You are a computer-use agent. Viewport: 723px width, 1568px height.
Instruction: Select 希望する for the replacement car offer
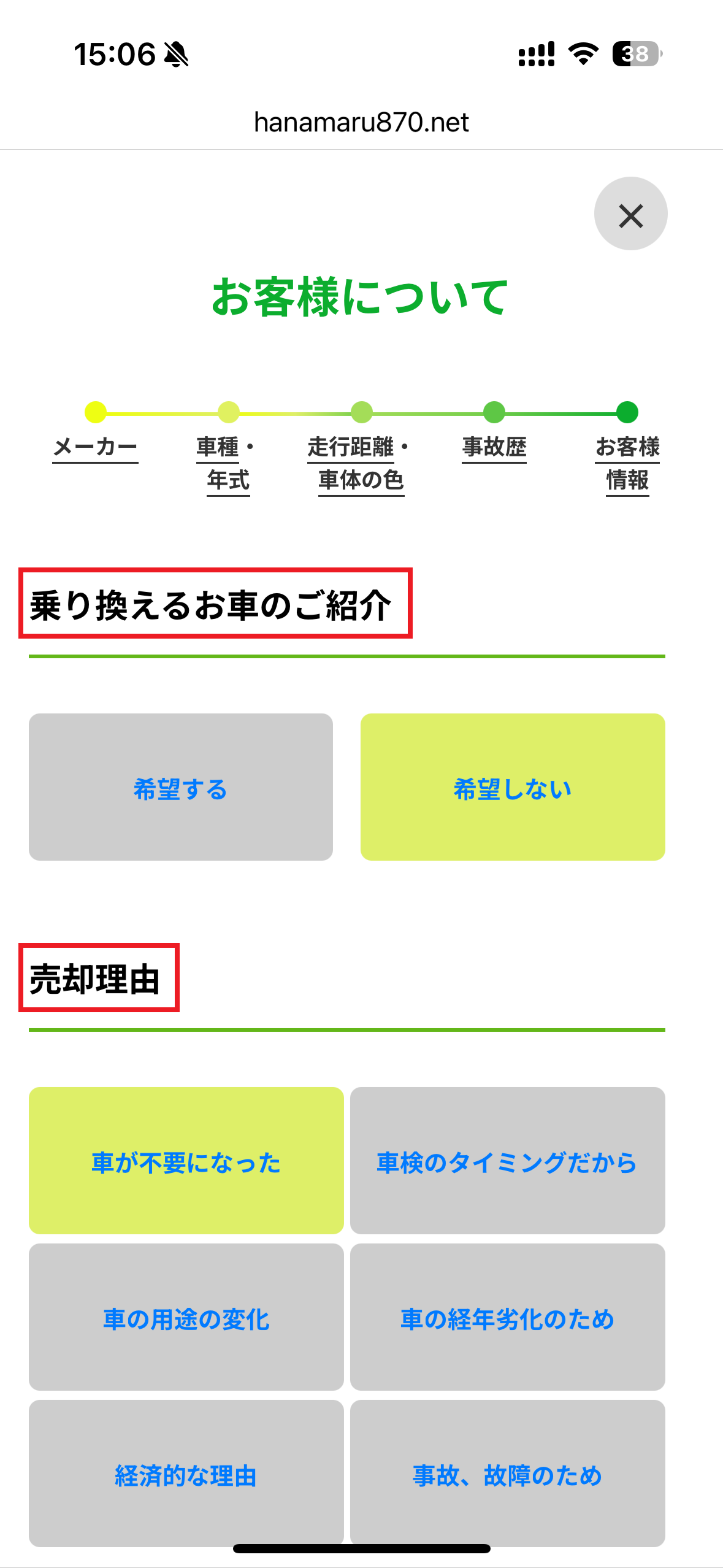(x=180, y=790)
